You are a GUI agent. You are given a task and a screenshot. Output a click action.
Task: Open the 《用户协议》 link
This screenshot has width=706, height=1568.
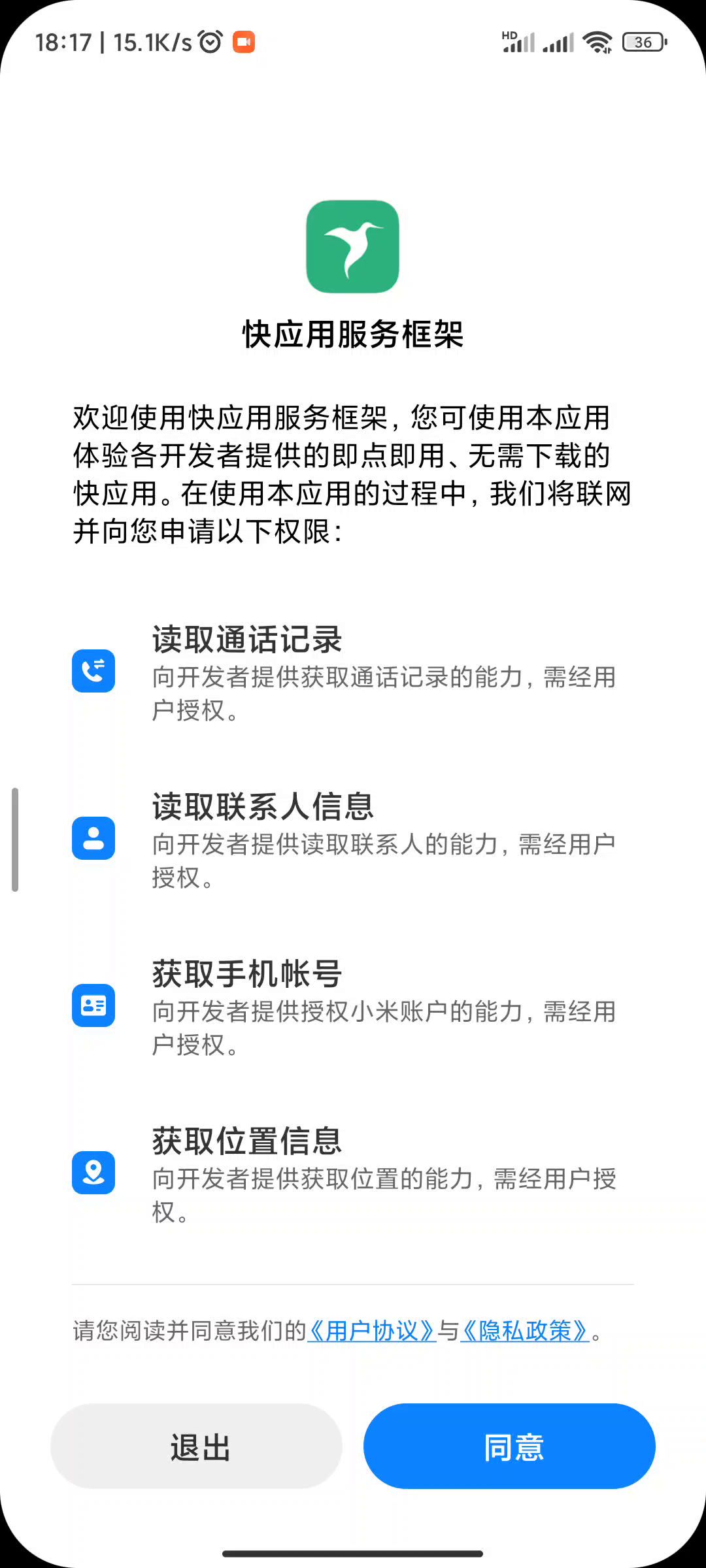pyautogui.click(x=371, y=1330)
